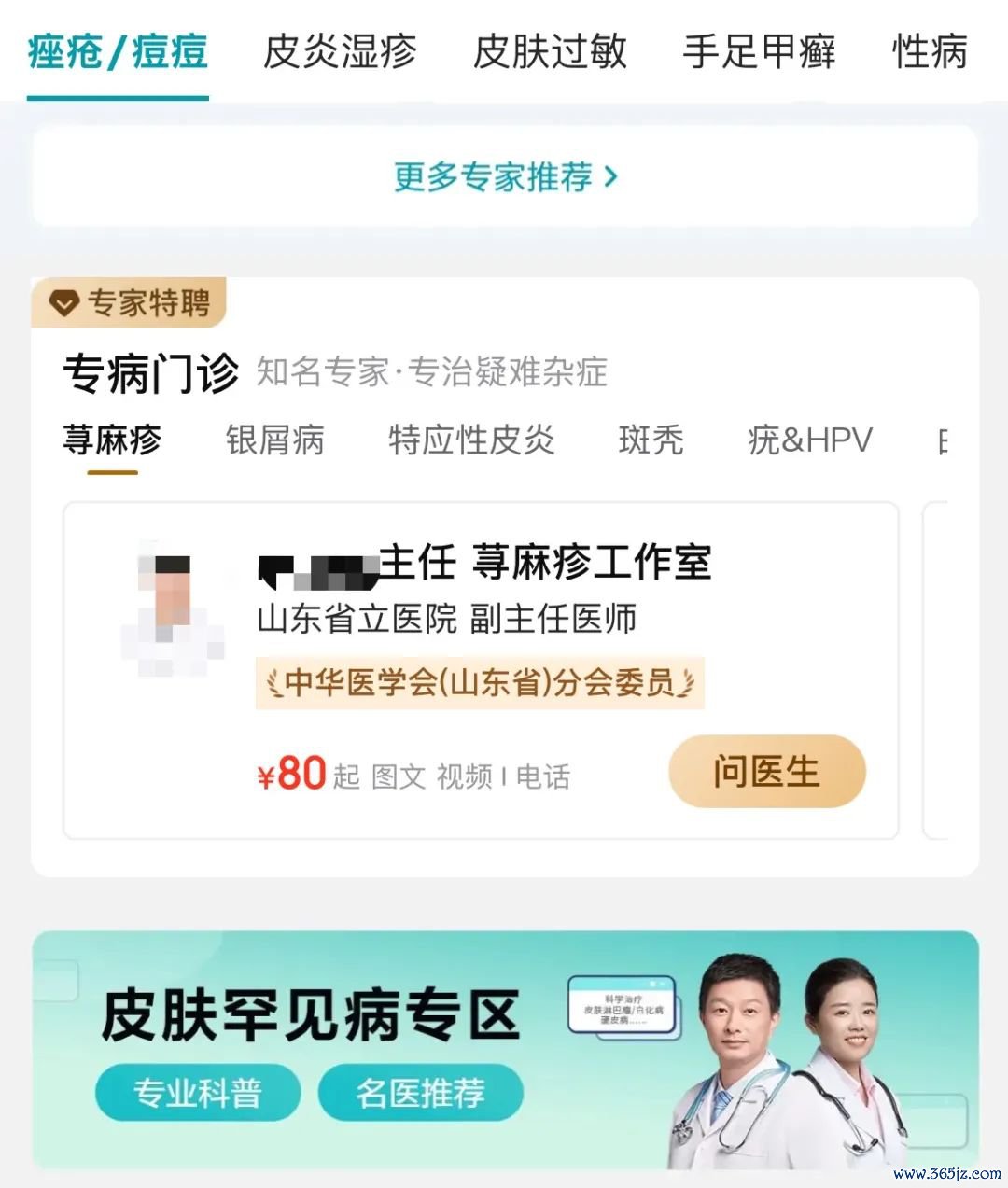Screen dimensions: 1008x1188
Task: Select the 银屑病 clinic tab
Action: (274, 440)
